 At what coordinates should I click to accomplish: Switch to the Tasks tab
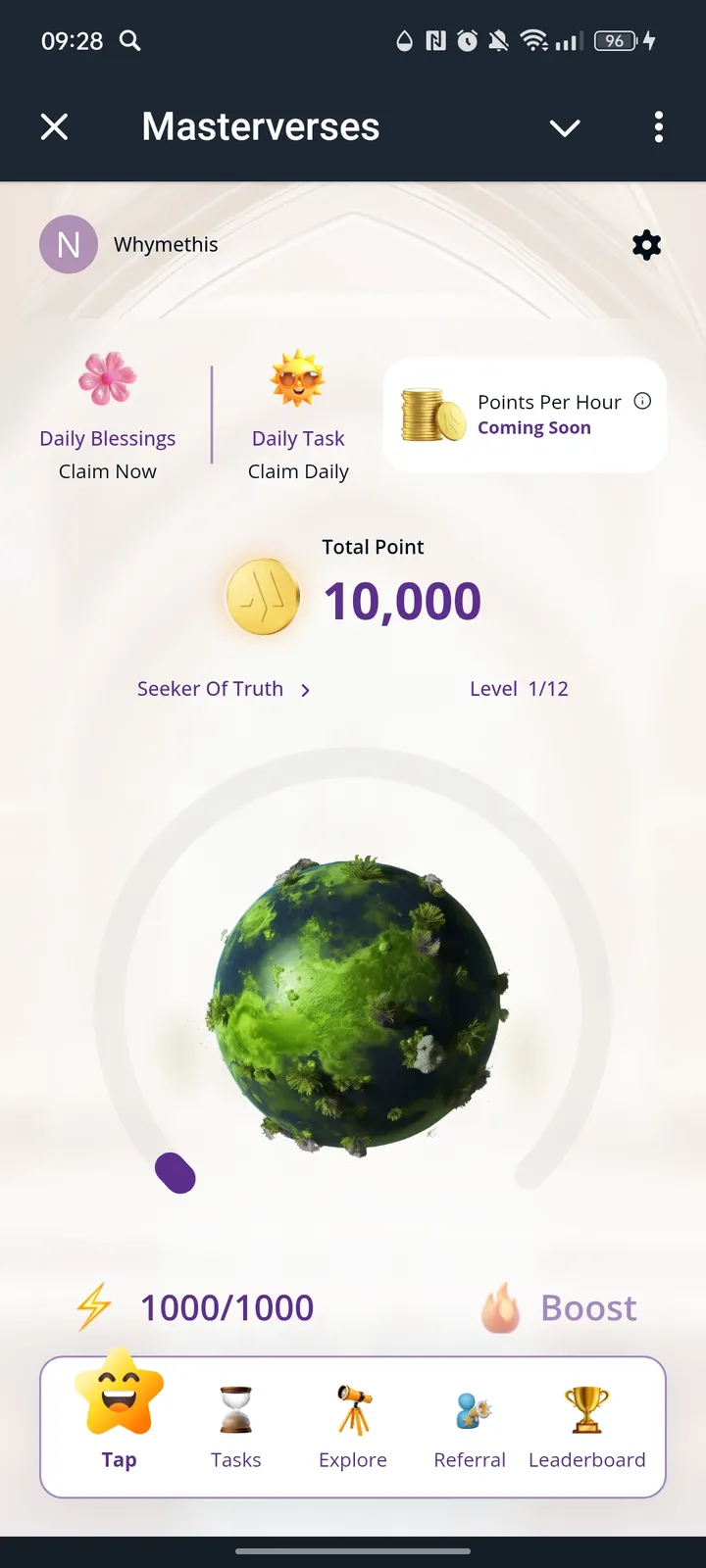click(x=235, y=1426)
